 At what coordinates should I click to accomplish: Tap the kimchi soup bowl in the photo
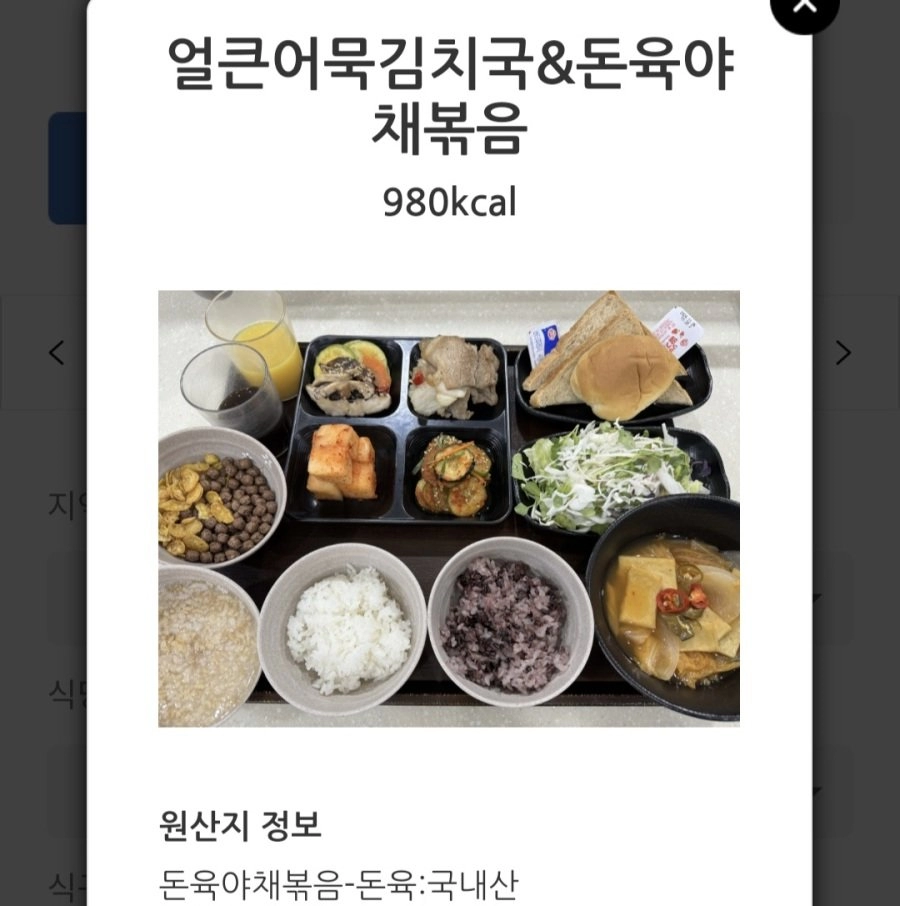coord(668,610)
